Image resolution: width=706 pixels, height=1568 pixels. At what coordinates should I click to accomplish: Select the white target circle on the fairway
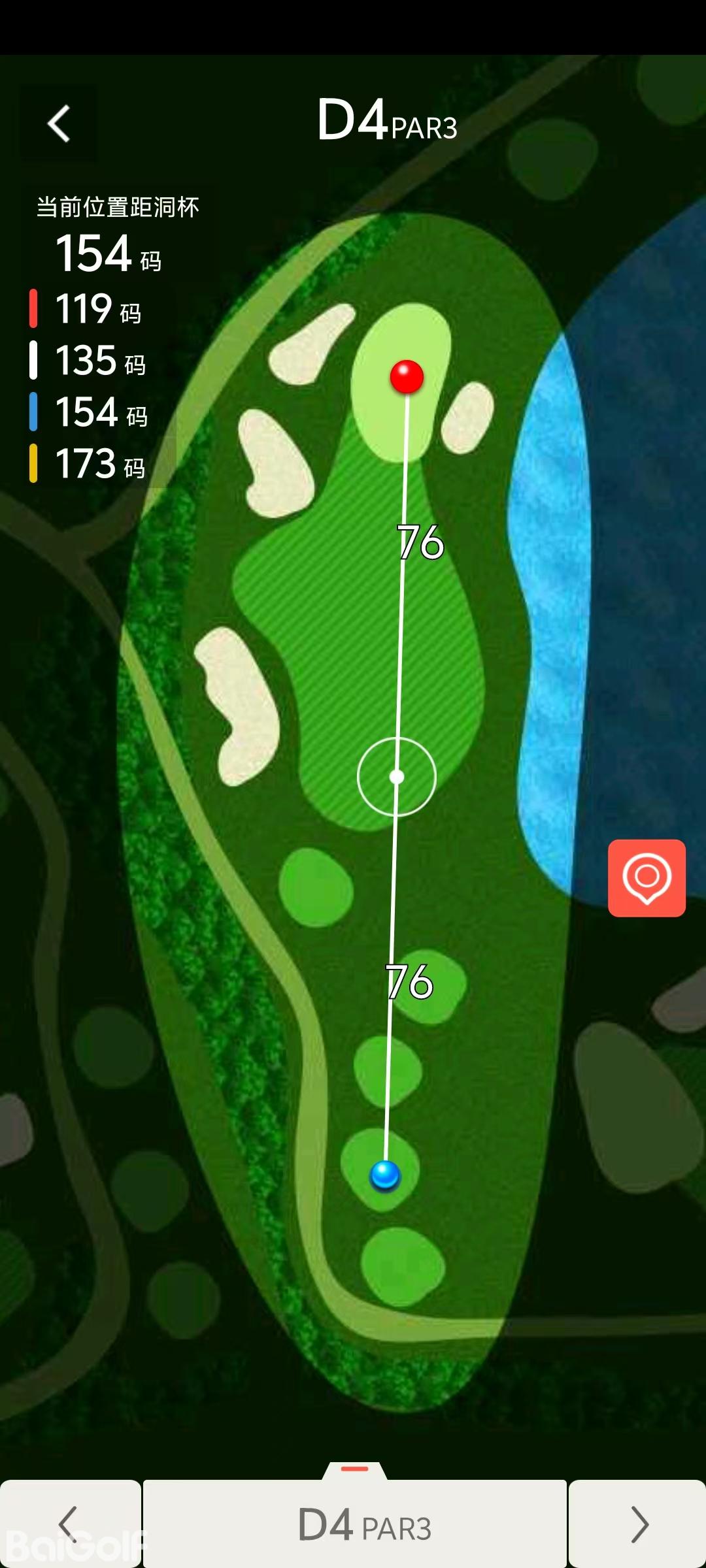click(x=397, y=776)
